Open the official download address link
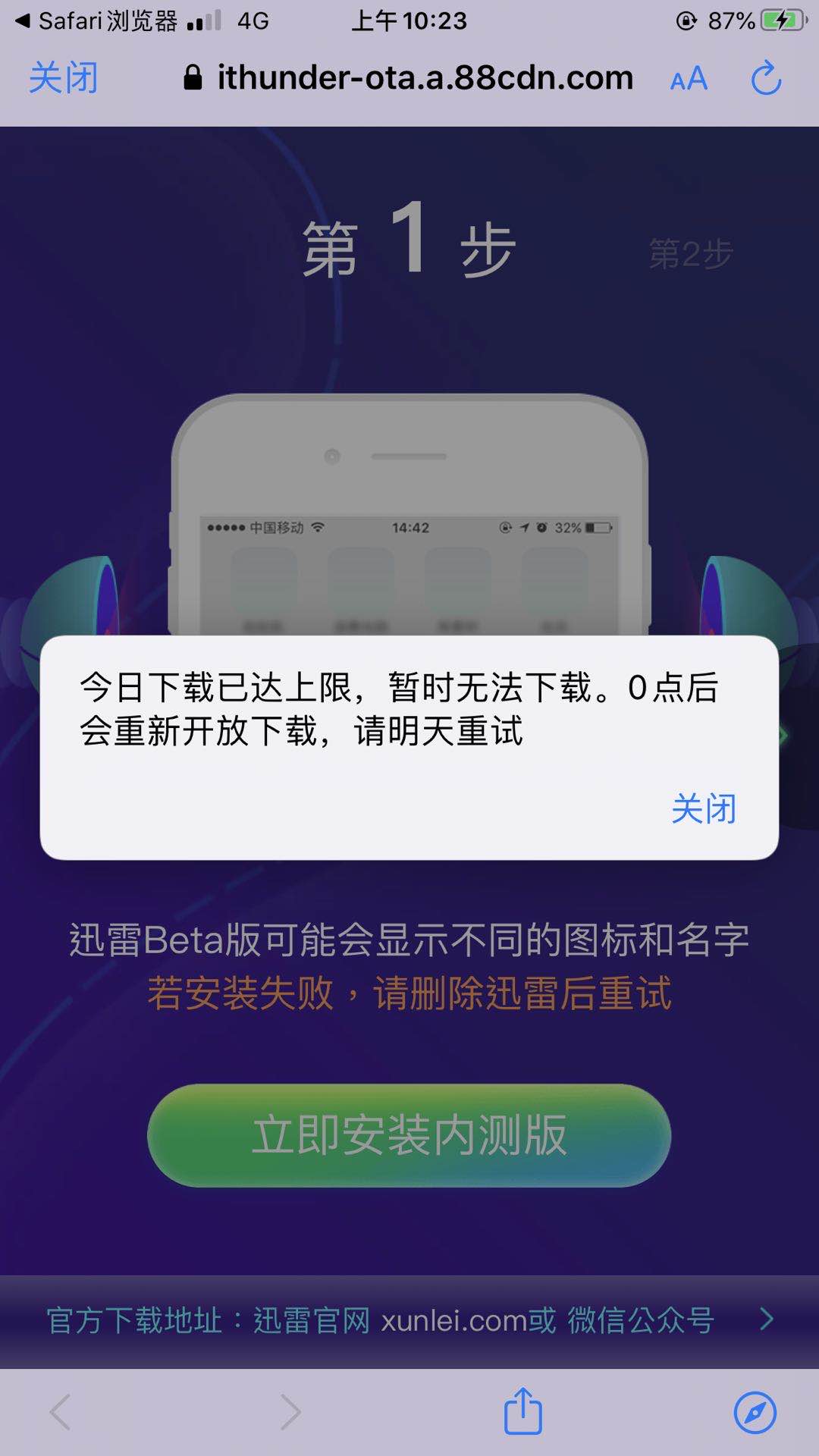 pos(409,1320)
